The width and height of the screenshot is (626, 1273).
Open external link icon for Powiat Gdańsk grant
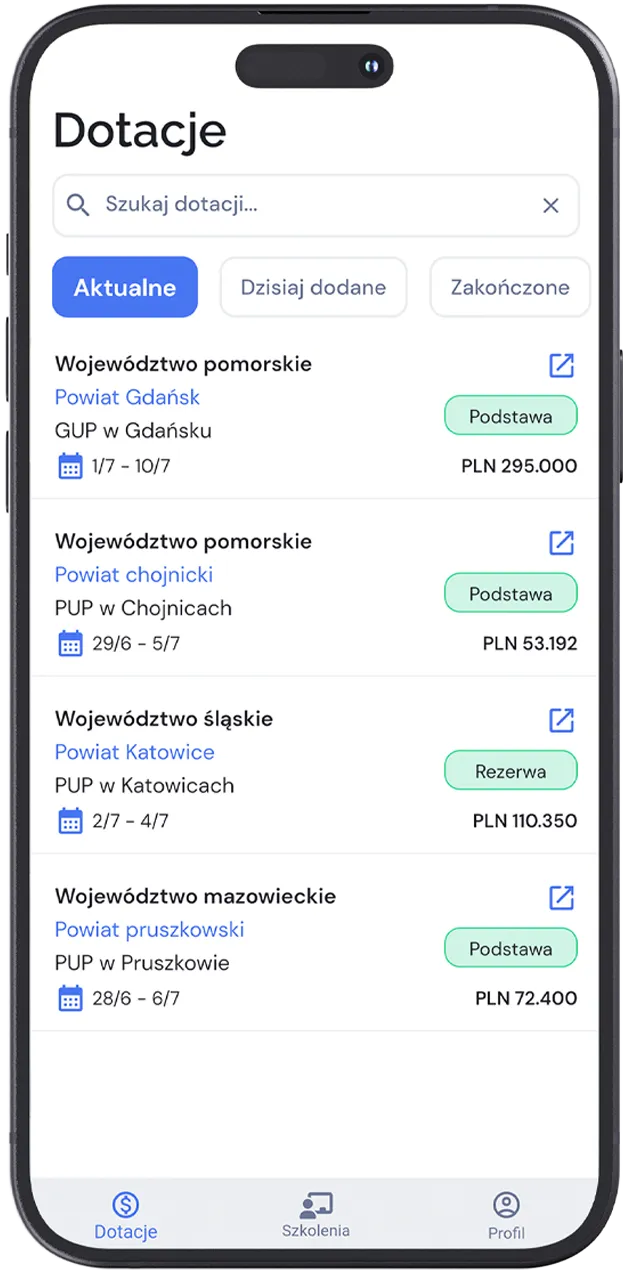pyautogui.click(x=562, y=366)
